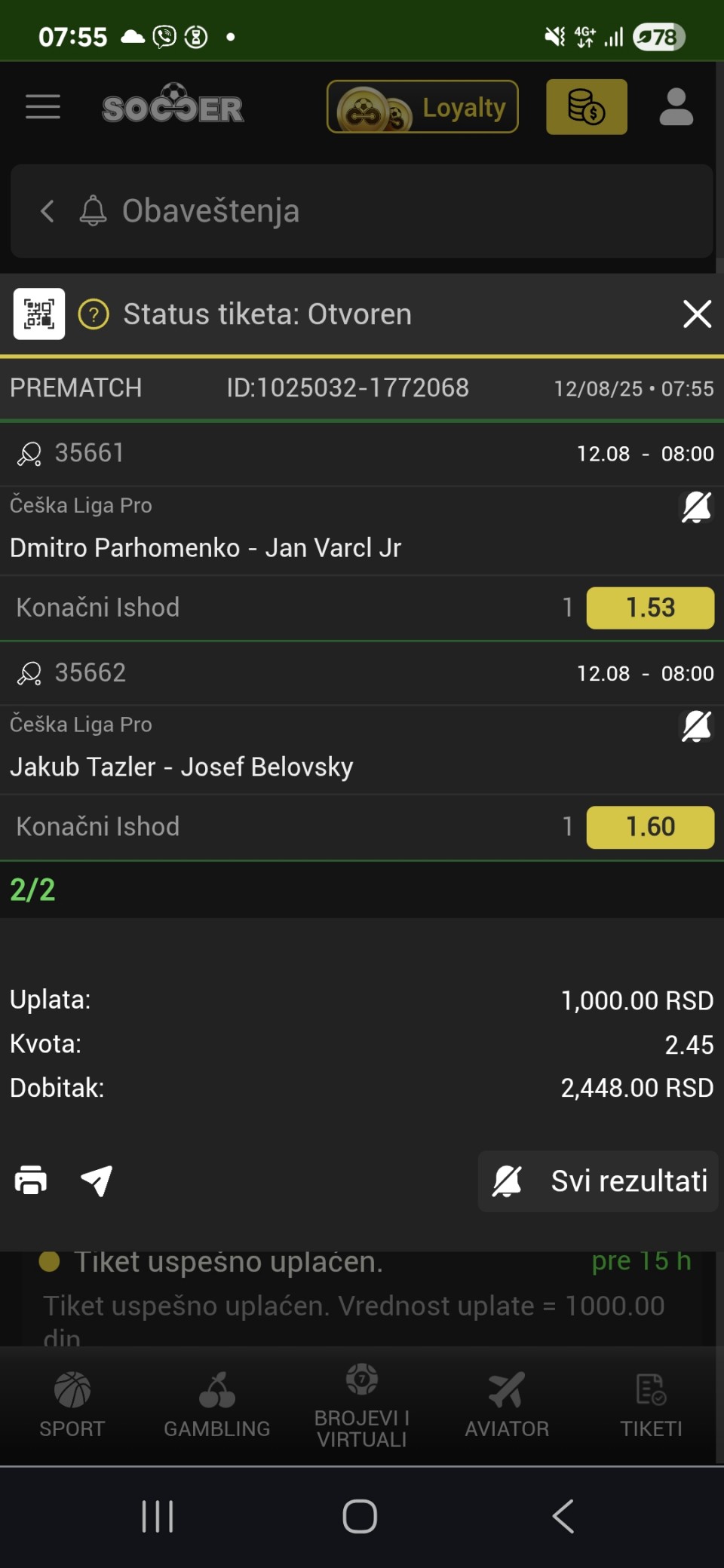This screenshot has width=724, height=1568.
Task: Tap the Svi rezultati button
Action: (598, 1181)
